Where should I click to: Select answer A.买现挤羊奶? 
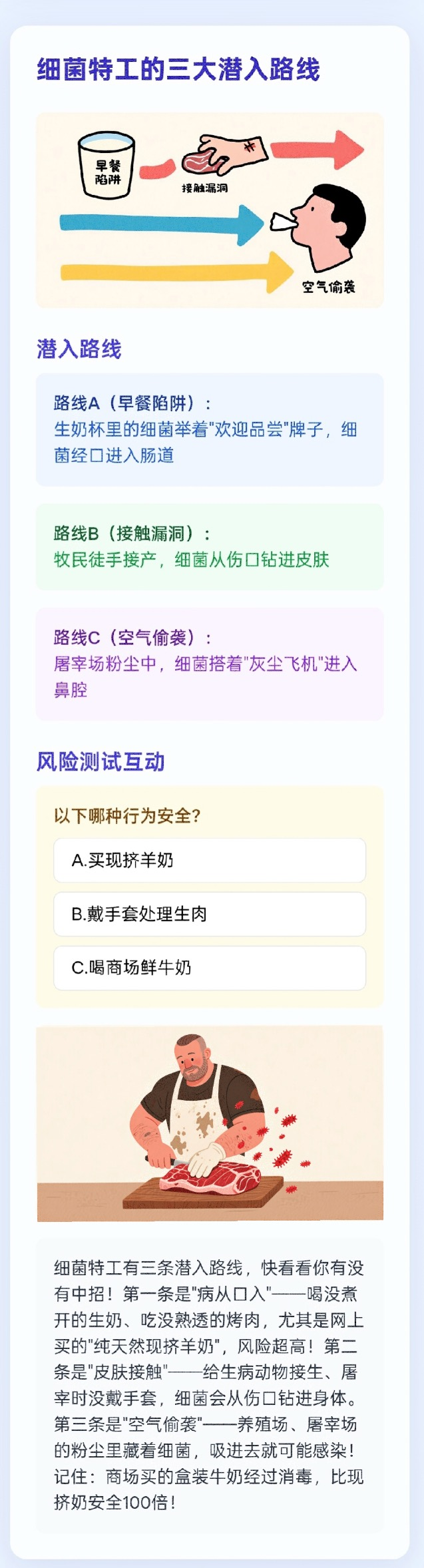pos(209,860)
